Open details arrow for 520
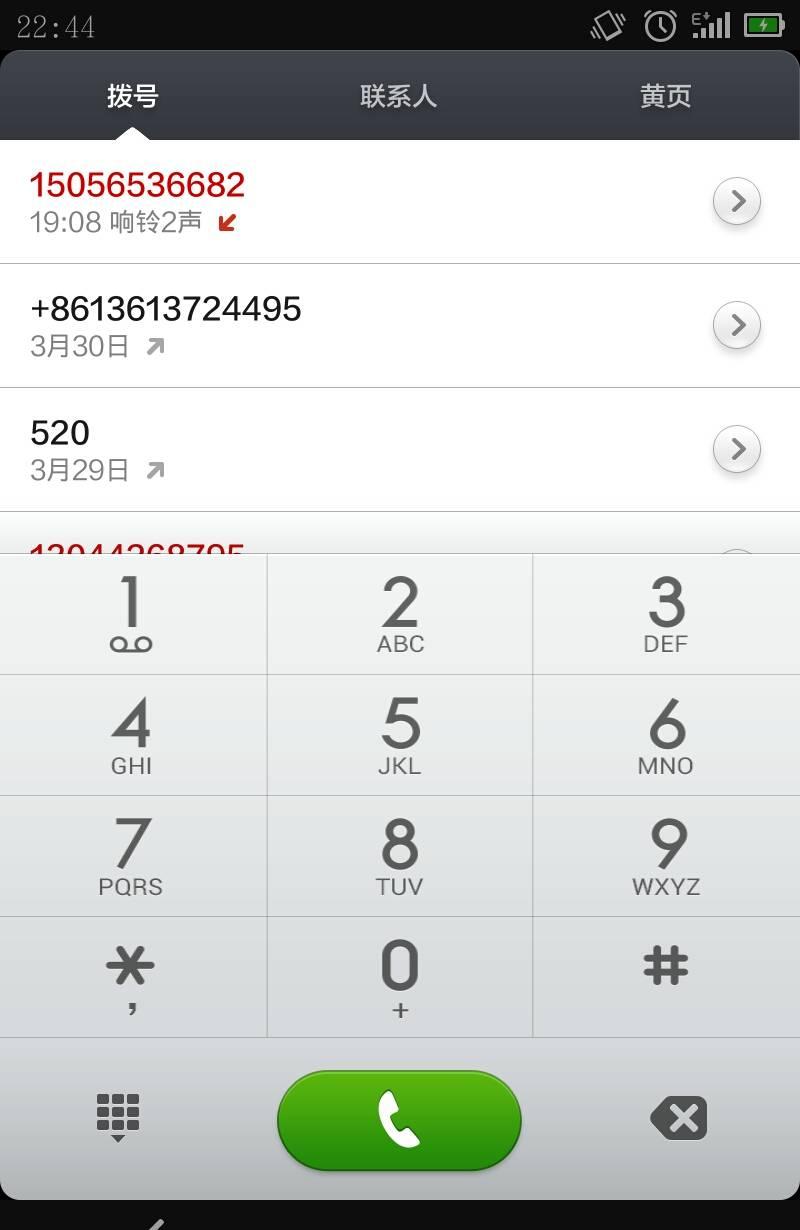 coord(737,449)
